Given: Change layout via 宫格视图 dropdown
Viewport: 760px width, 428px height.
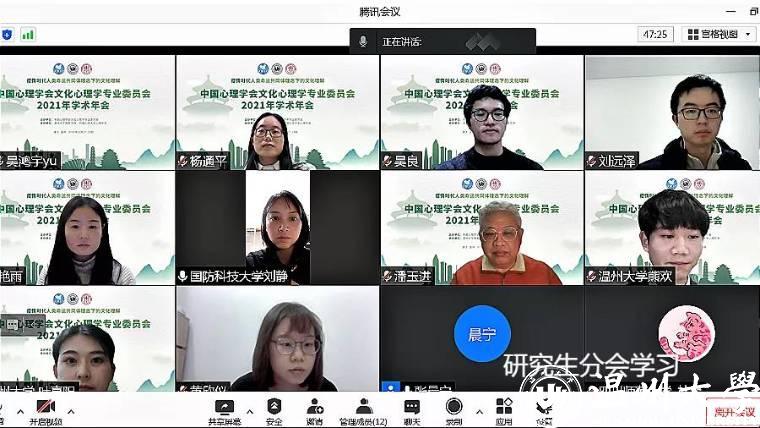Looking at the screenshot, I should tap(719, 34).
